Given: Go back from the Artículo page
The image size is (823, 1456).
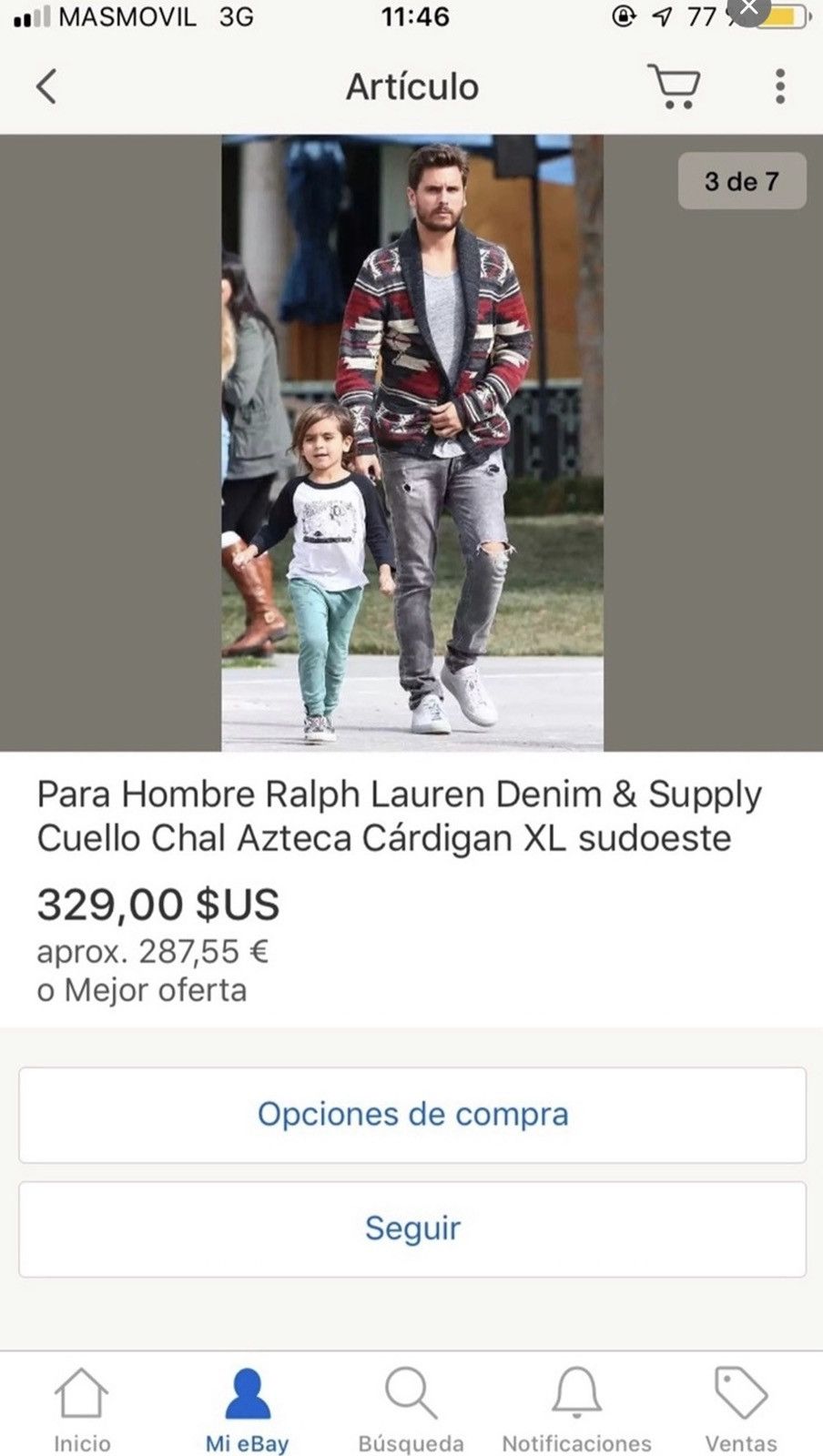Looking at the screenshot, I should [46, 87].
